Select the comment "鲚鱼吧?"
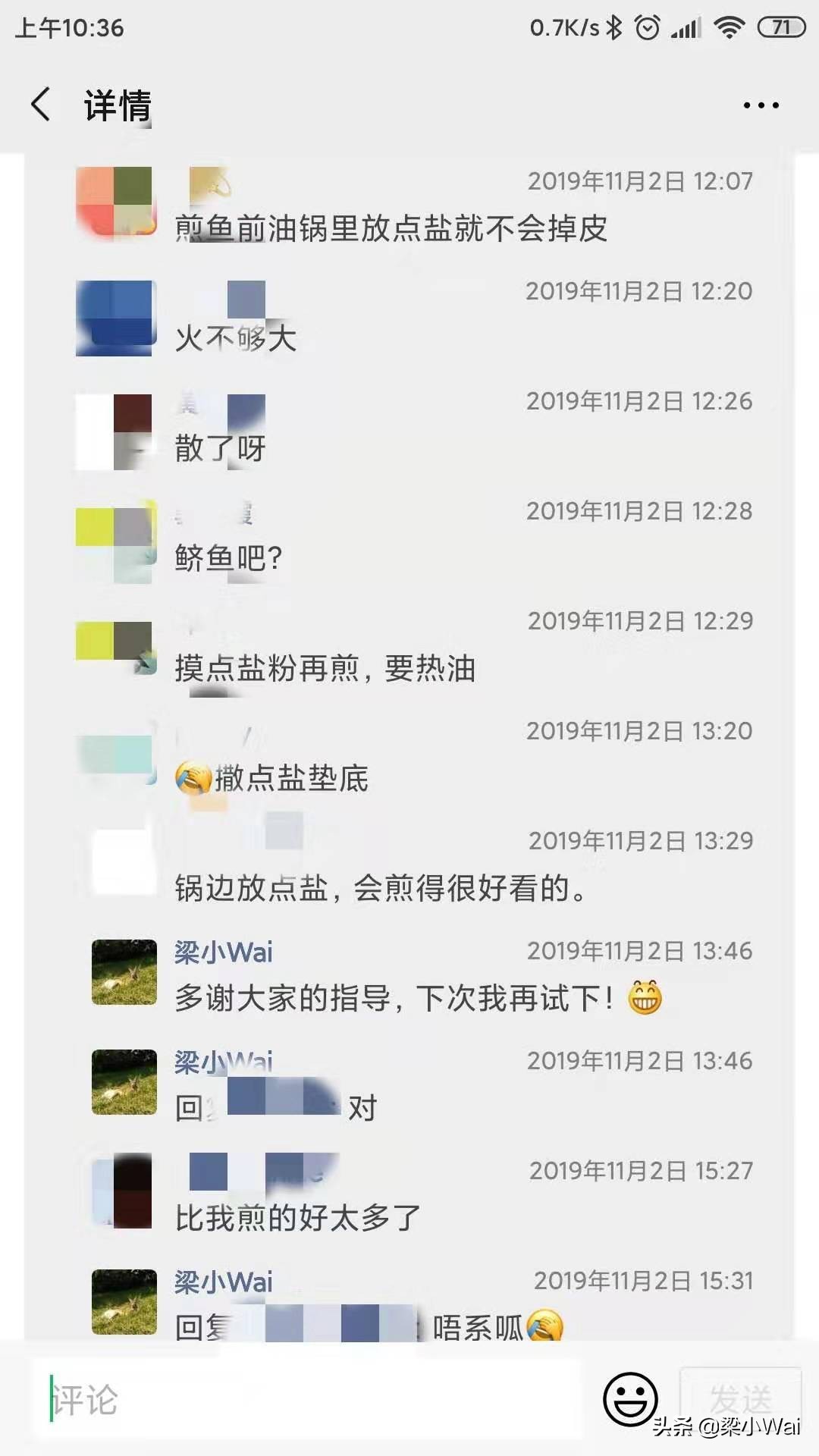The image size is (819, 1456). click(x=228, y=558)
